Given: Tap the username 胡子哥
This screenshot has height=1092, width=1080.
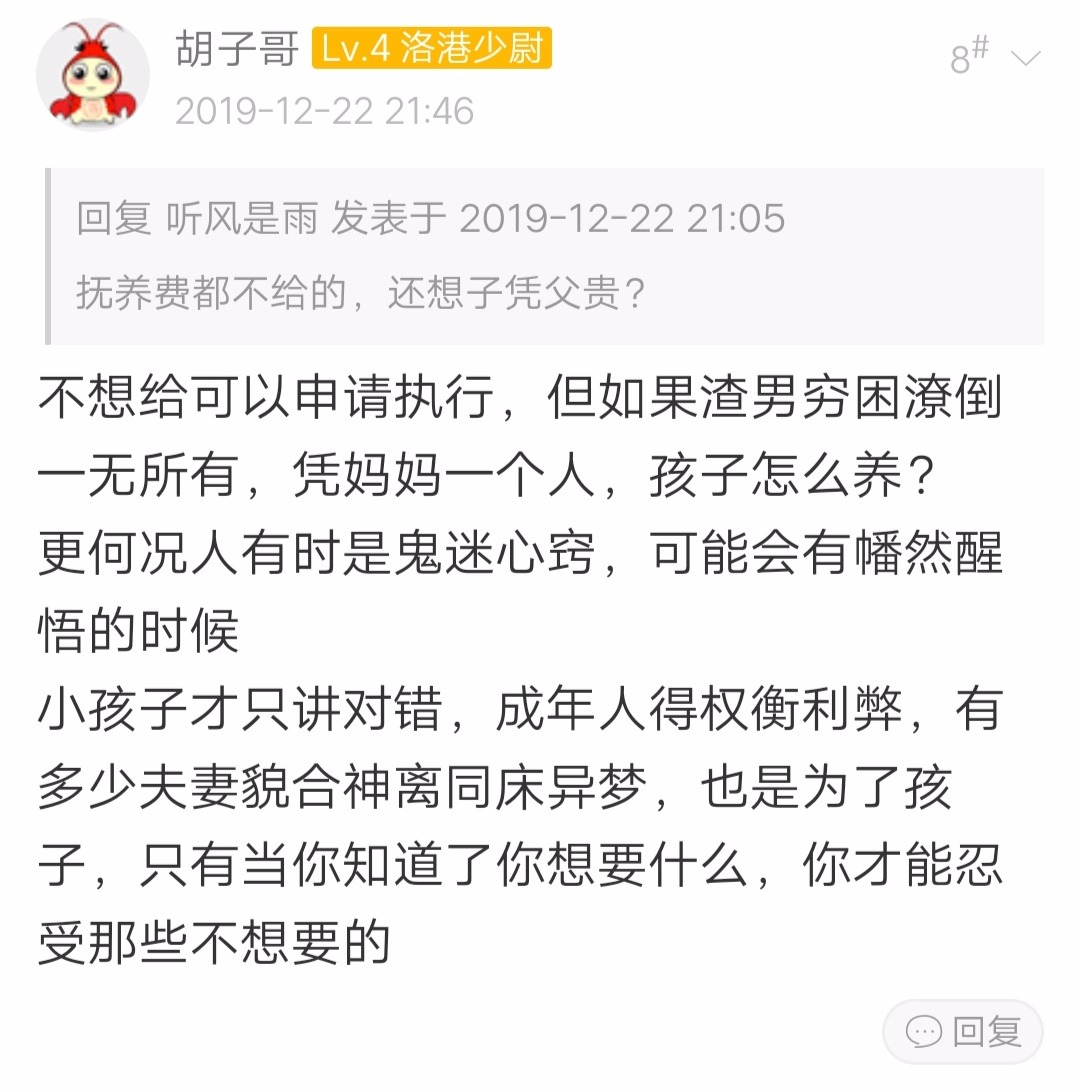Looking at the screenshot, I should (237, 49).
